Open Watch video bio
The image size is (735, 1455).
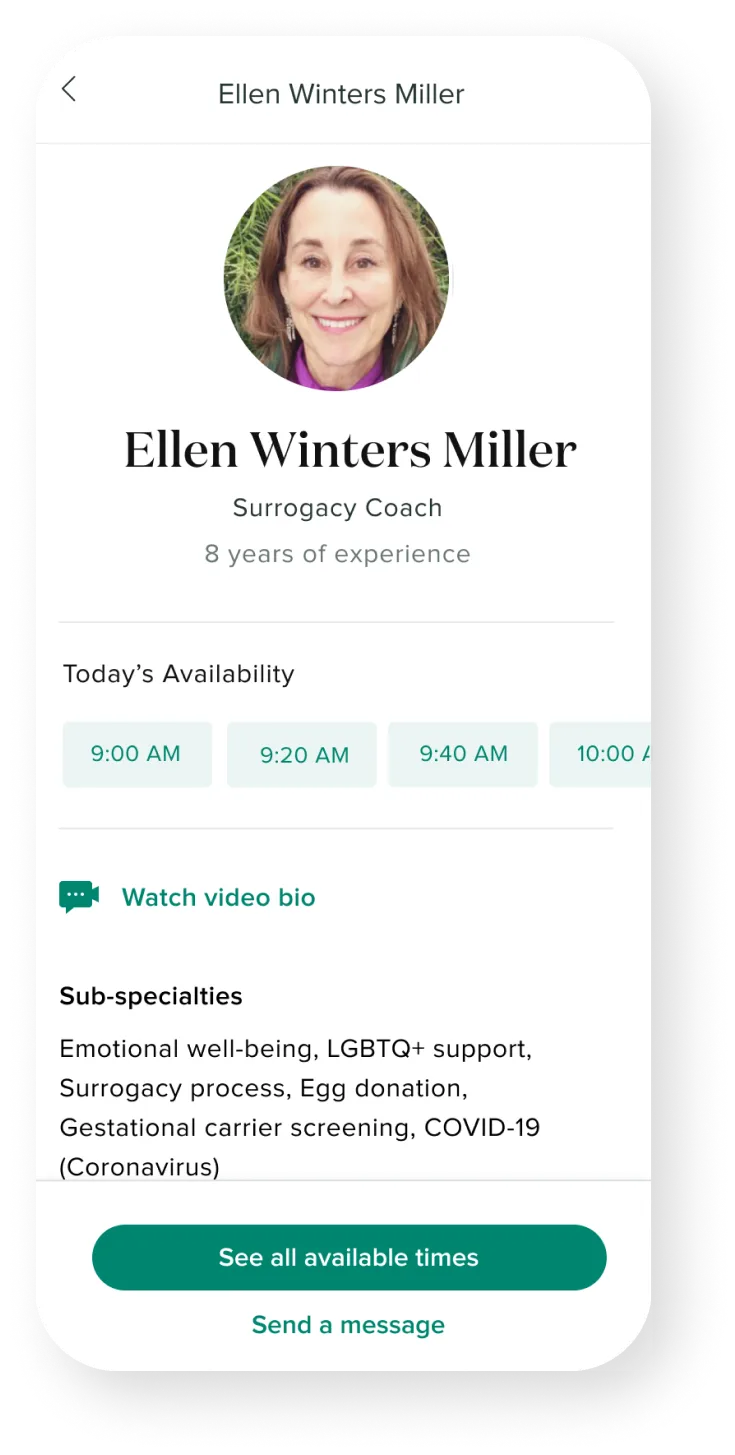[218, 898]
